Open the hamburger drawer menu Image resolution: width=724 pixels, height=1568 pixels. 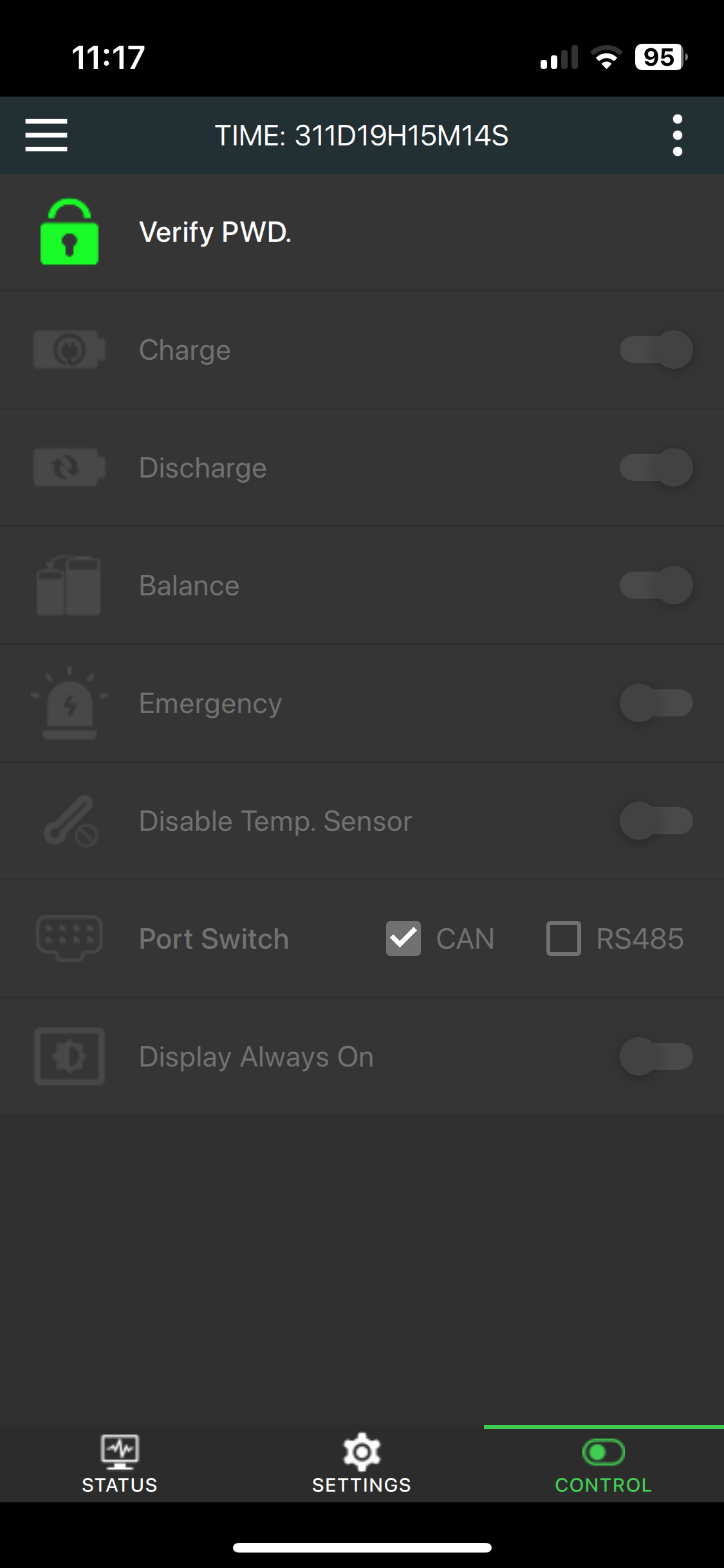click(x=46, y=135)
